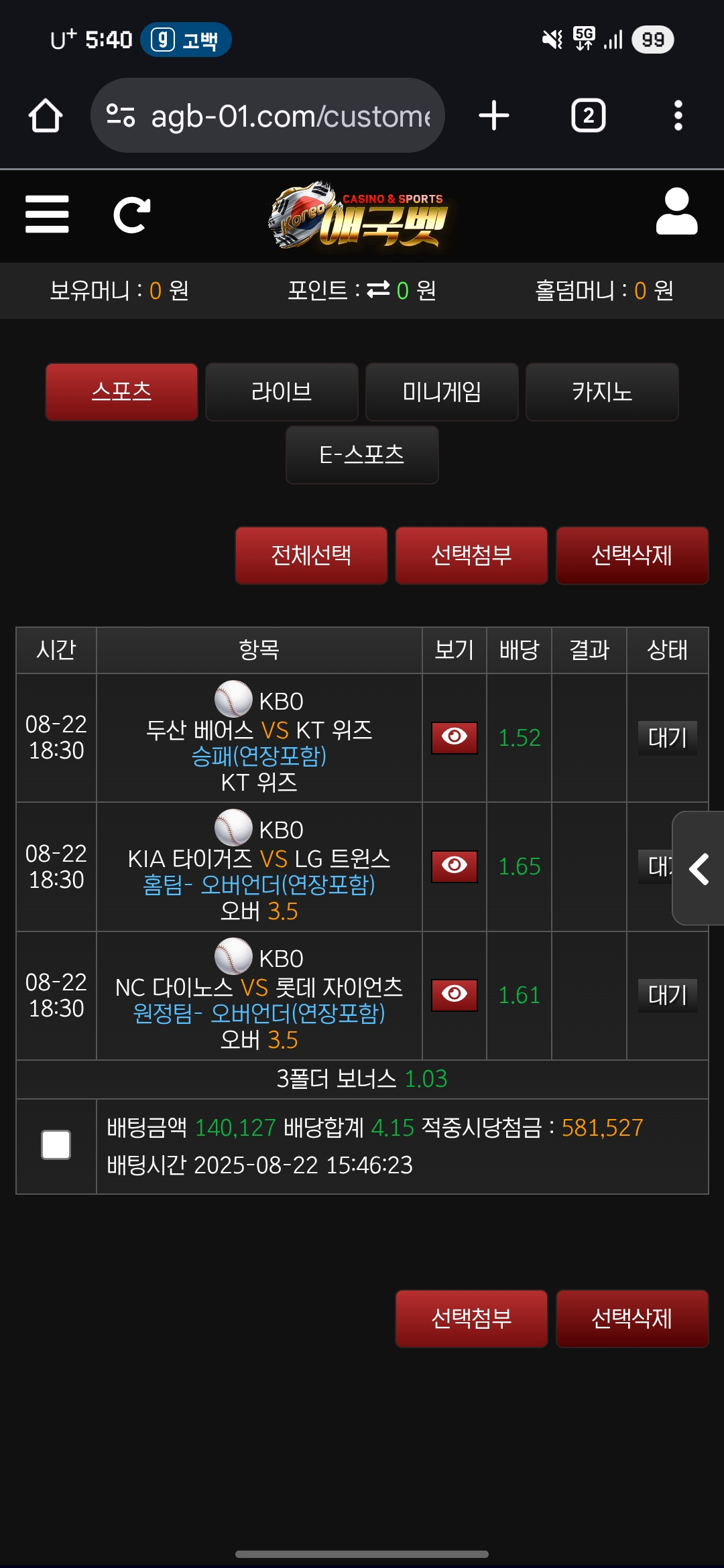Tap the lower 선택첨부 button
724x1568 pixels.
(471, 1319)
